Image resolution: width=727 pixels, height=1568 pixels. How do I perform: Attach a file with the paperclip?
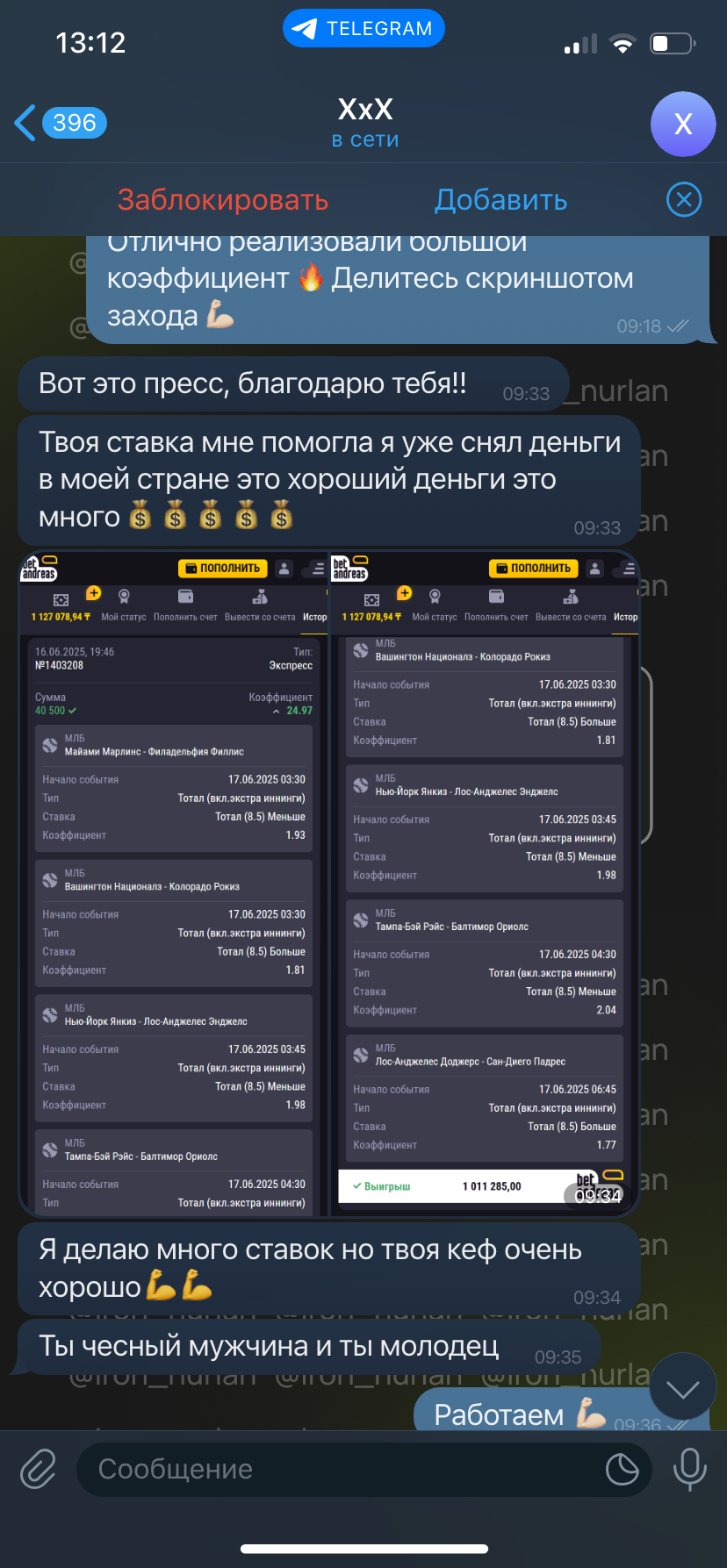point(39,1469)
